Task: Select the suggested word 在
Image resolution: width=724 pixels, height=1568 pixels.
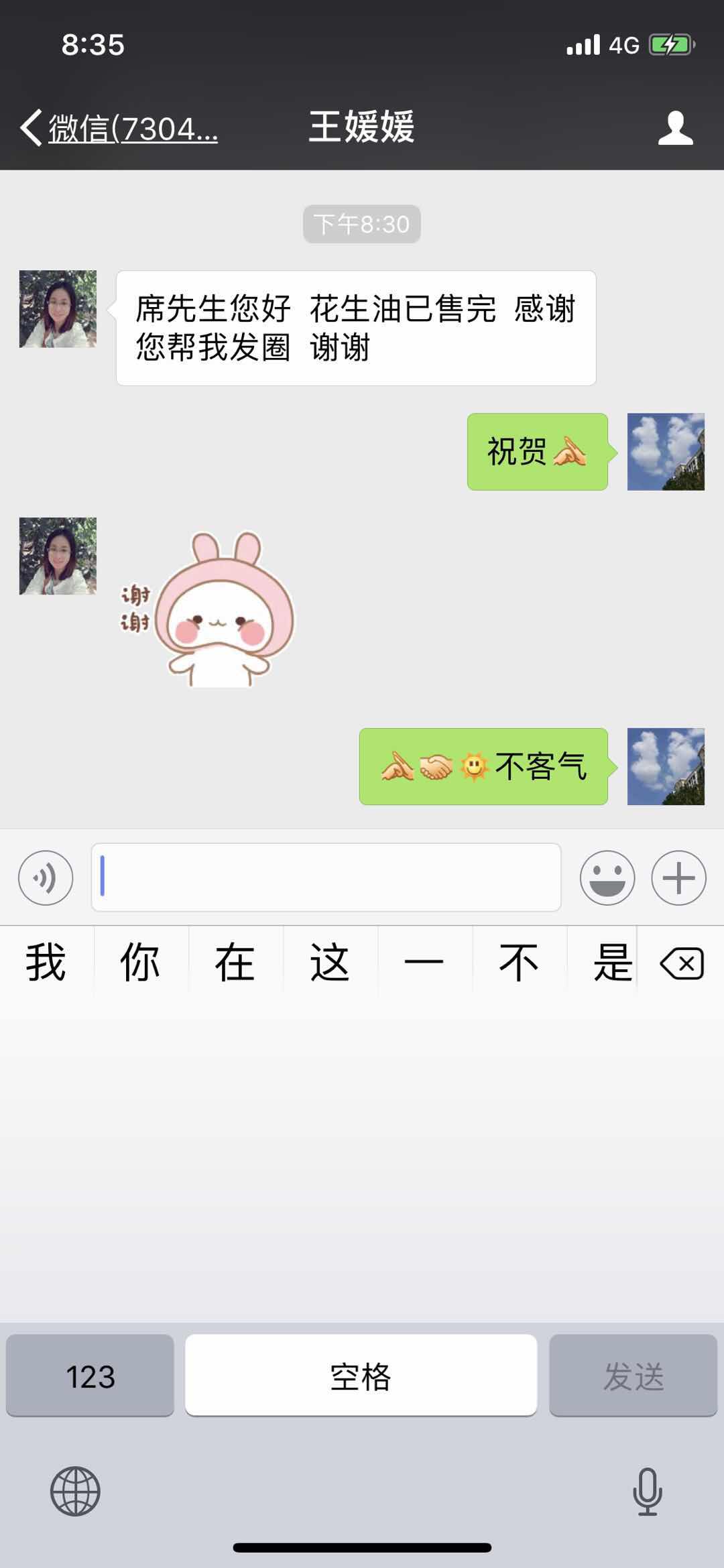Action: point(235,963)
